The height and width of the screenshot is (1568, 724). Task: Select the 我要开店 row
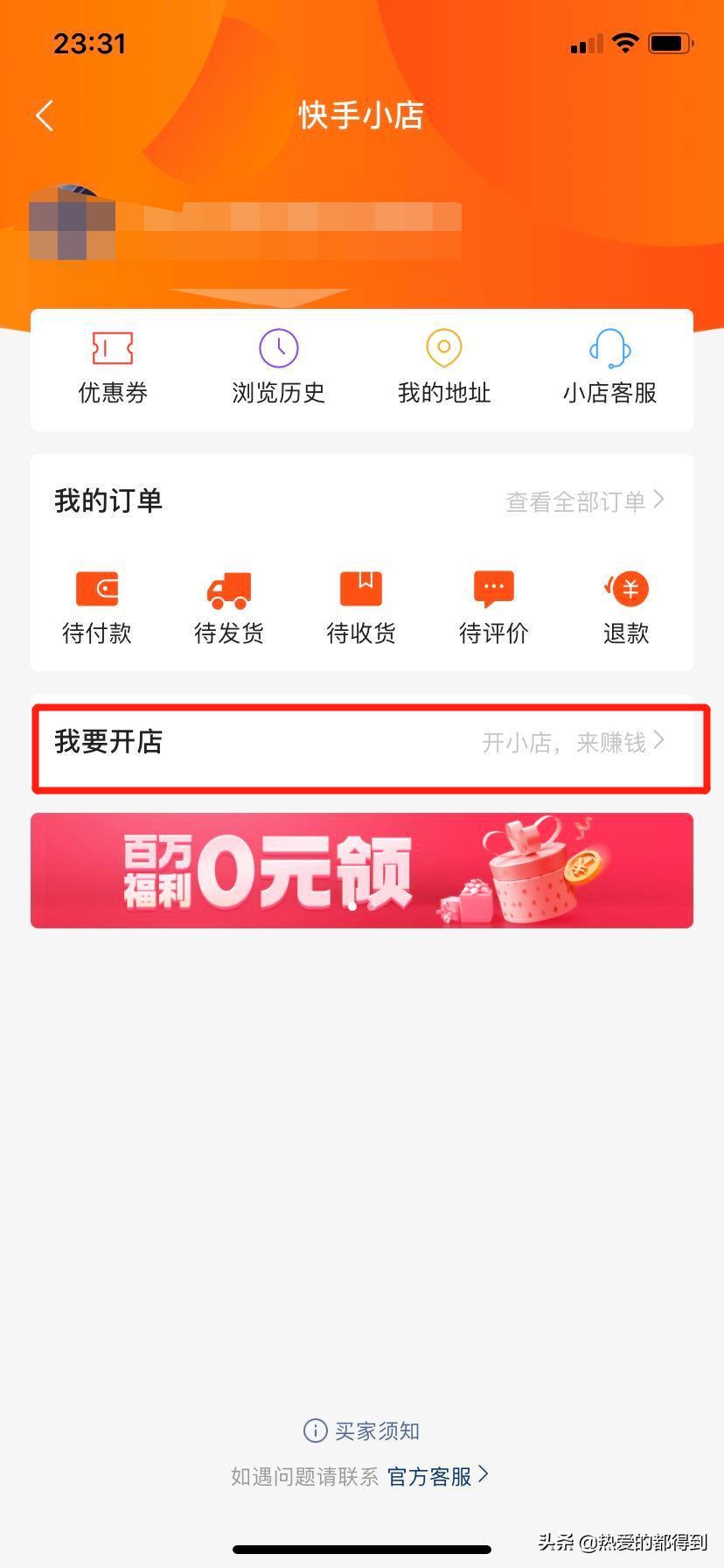(x=362, y=743)
